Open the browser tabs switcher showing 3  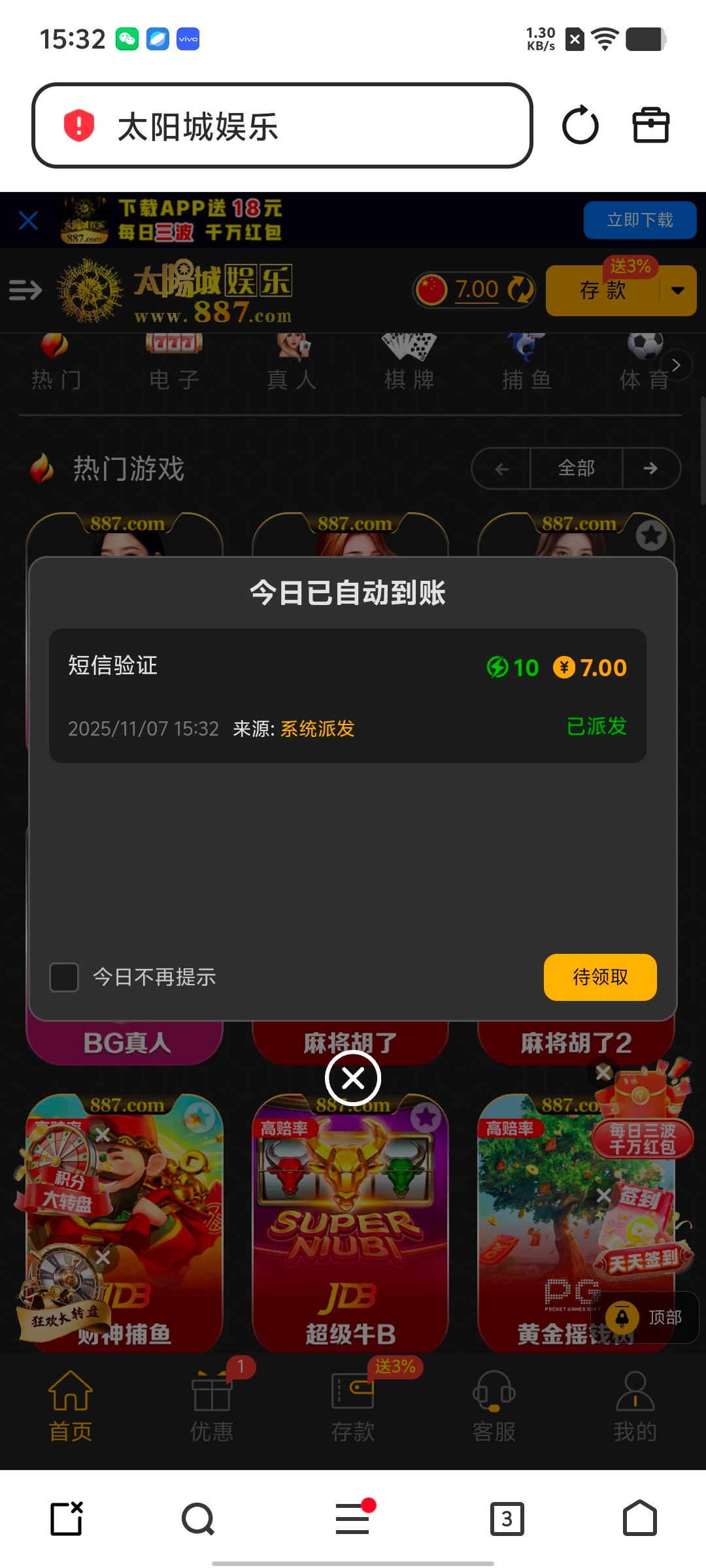507,1519
